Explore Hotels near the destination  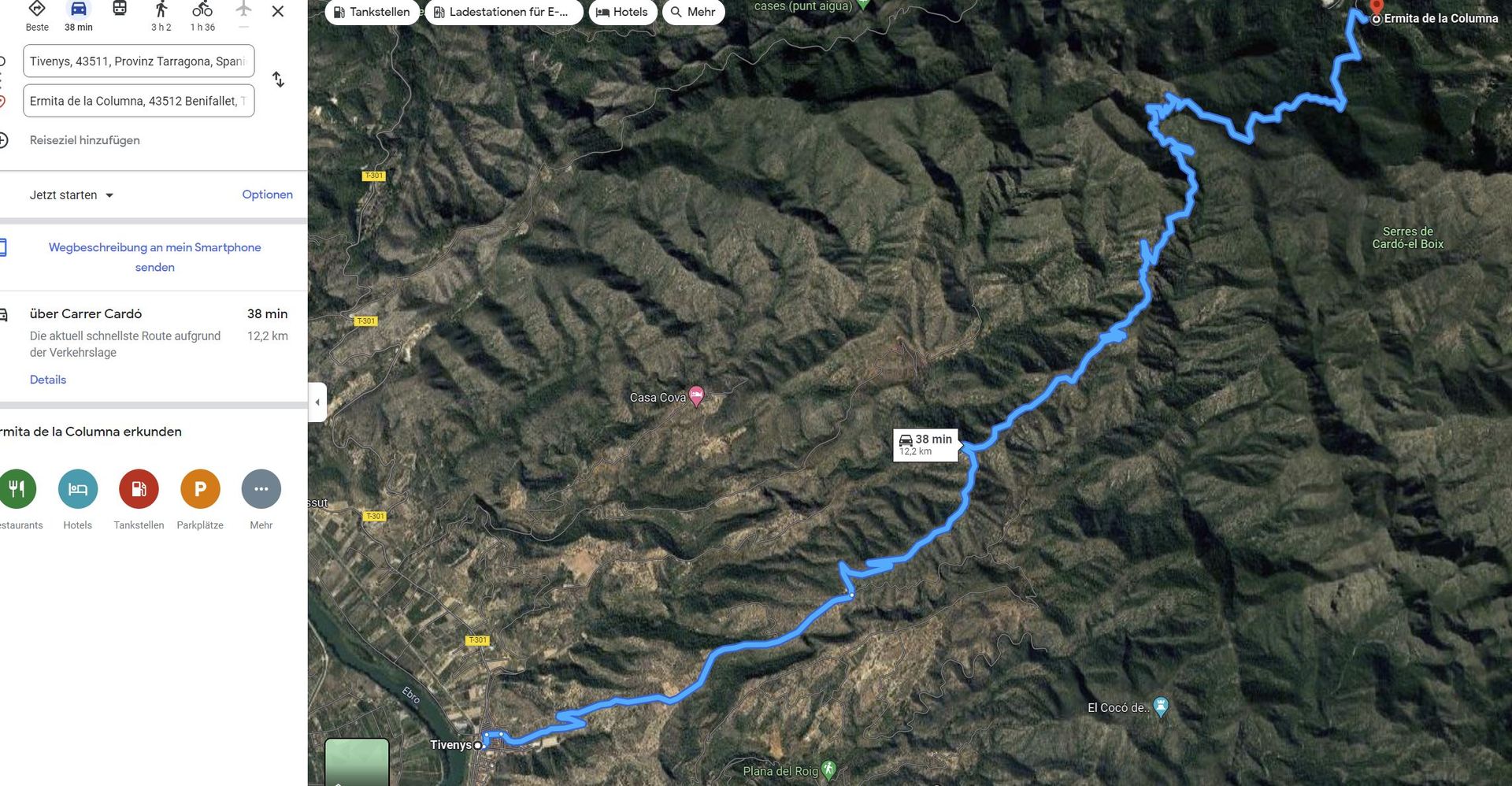(78, 489)
